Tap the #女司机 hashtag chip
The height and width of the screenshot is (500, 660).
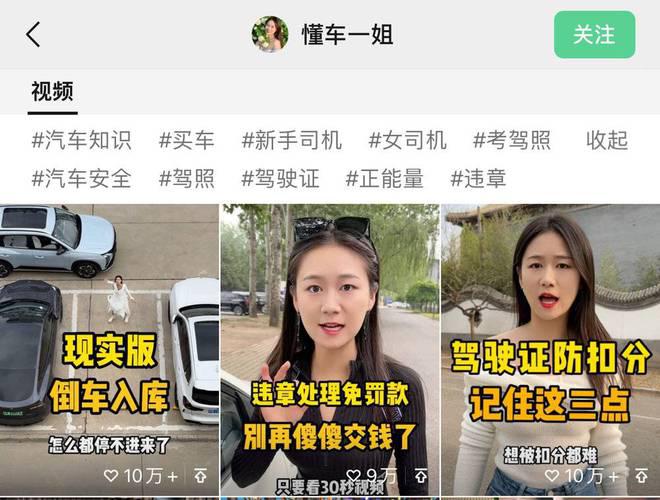pyautogui.click(x=407, y=140)
